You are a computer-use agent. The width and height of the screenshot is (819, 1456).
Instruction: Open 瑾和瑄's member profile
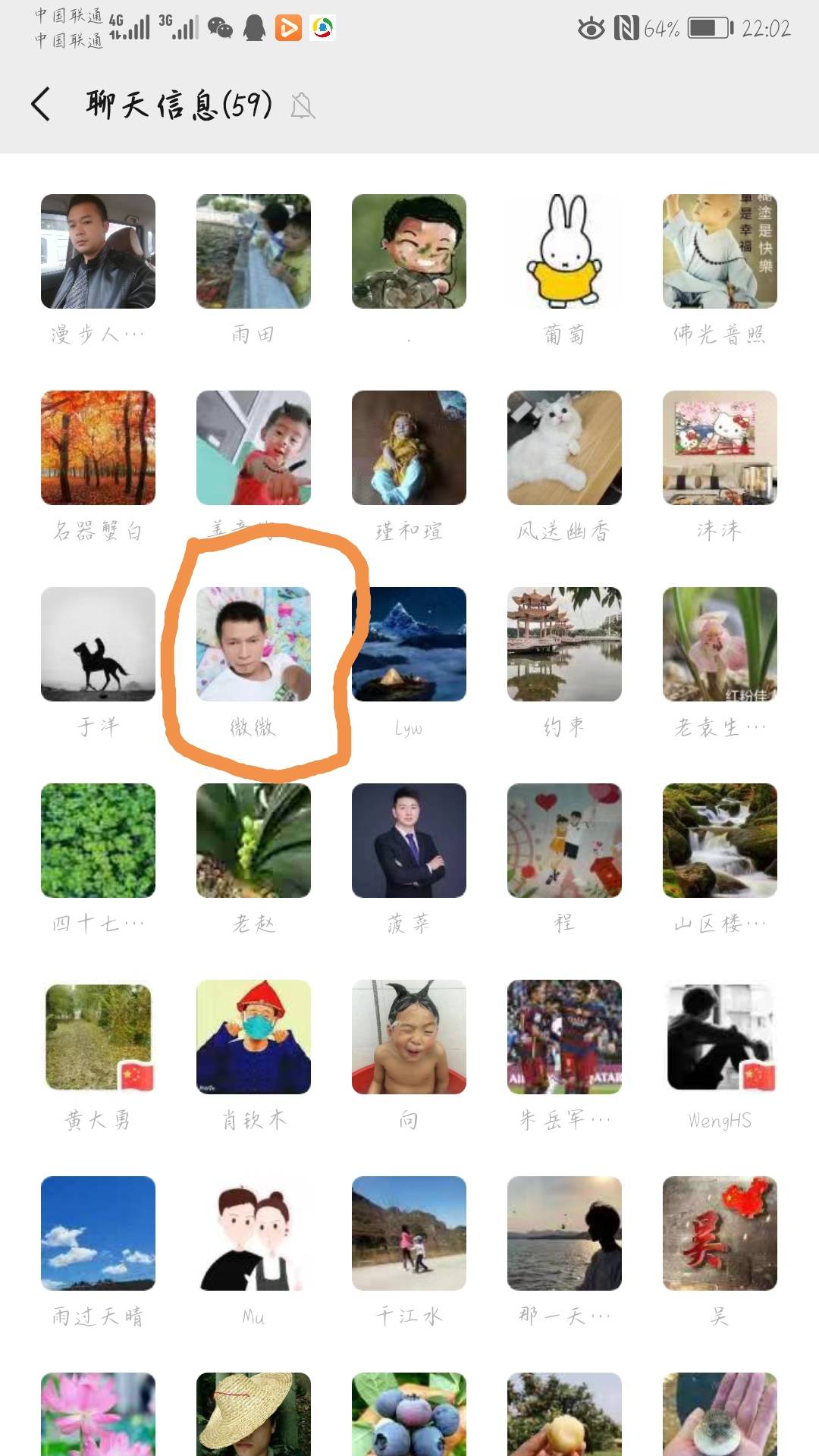409,448
